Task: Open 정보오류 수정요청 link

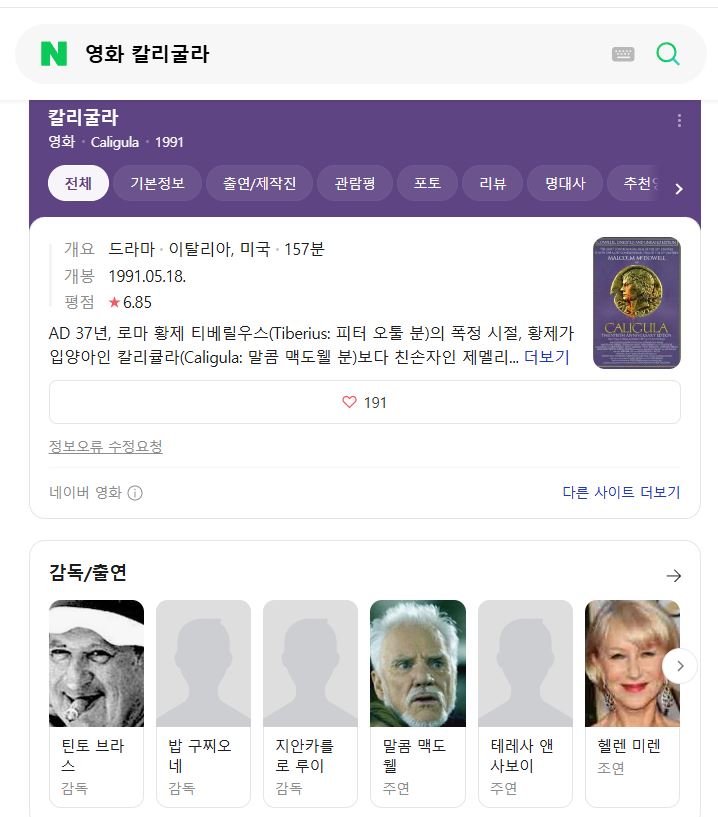Action: [105, 447]
